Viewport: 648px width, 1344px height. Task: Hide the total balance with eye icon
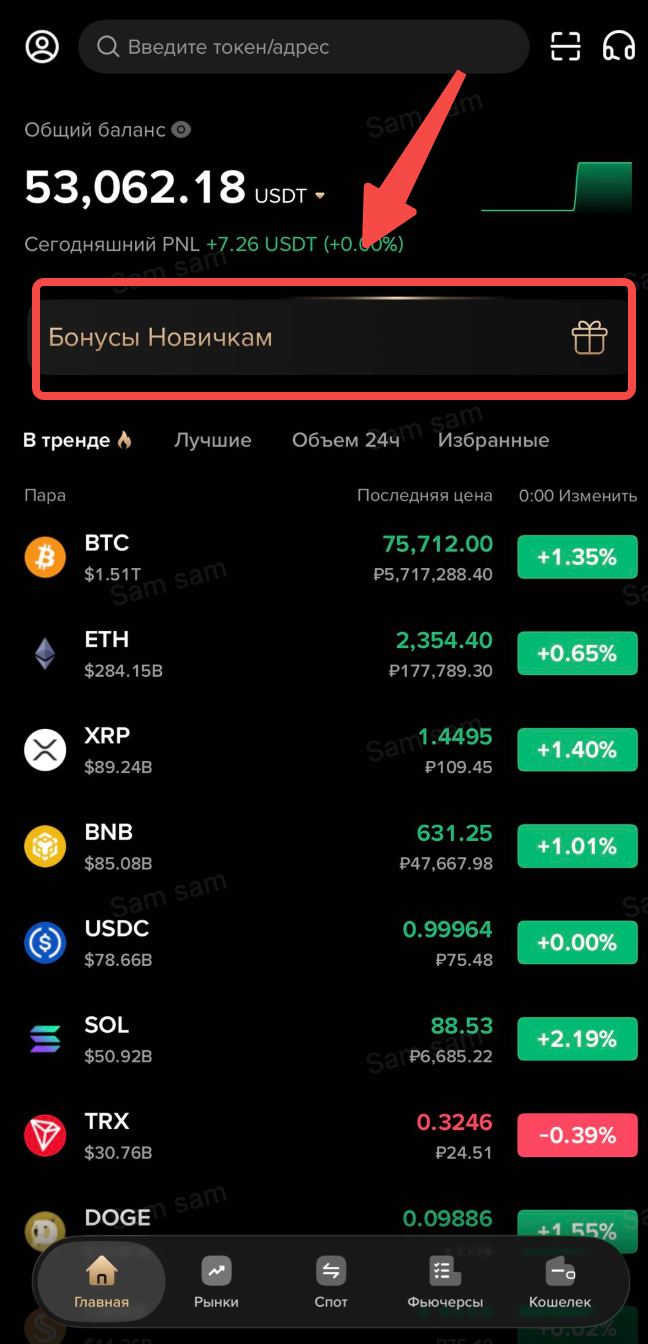click(x=180, y=129)
